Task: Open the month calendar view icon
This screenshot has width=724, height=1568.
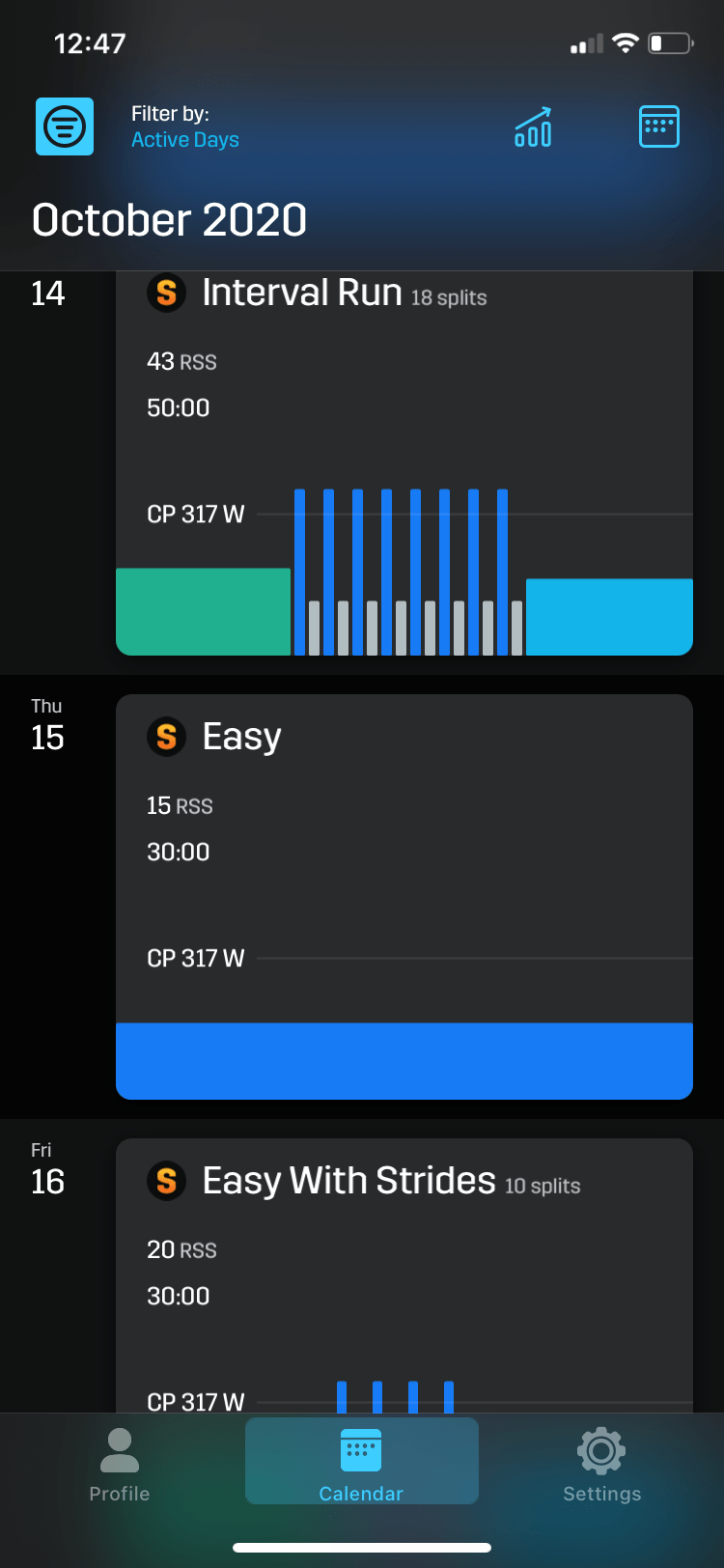Action: coord(659,126)
